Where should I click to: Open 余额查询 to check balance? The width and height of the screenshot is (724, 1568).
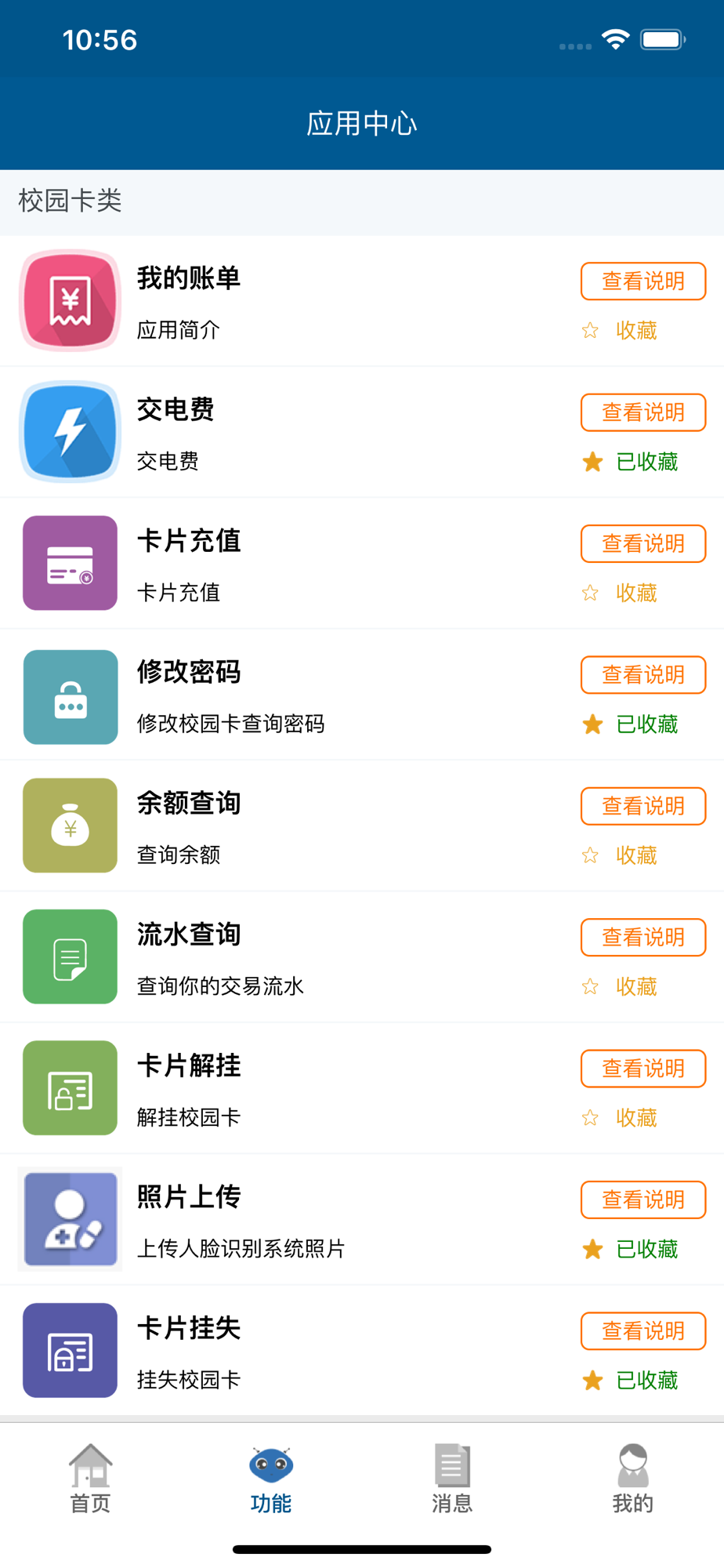click(362, 826)
